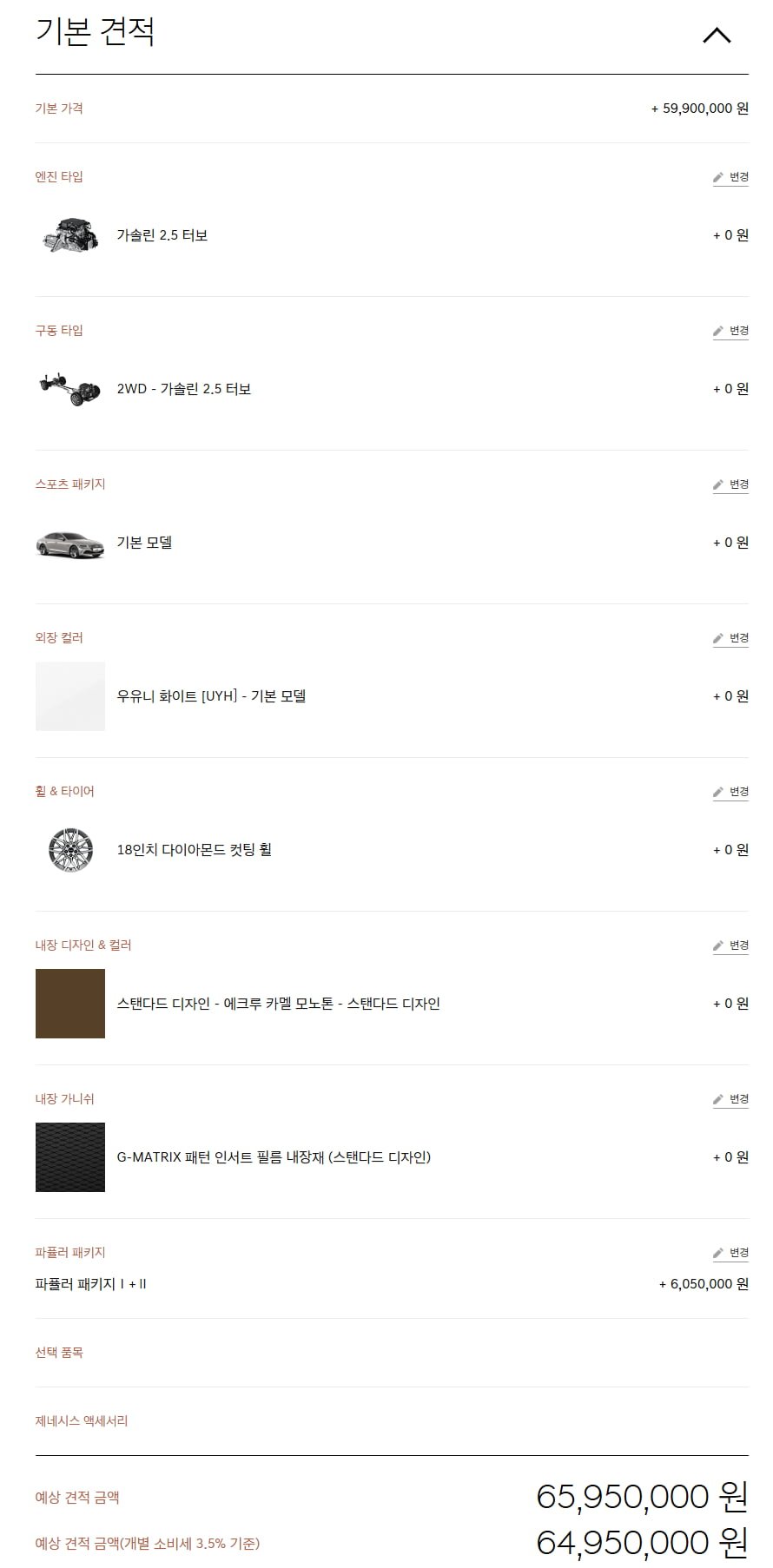Screen dimensions: 773x1568
Task: Change the 내장 가니쉬 selection
Action: [x=730, y=1099]
